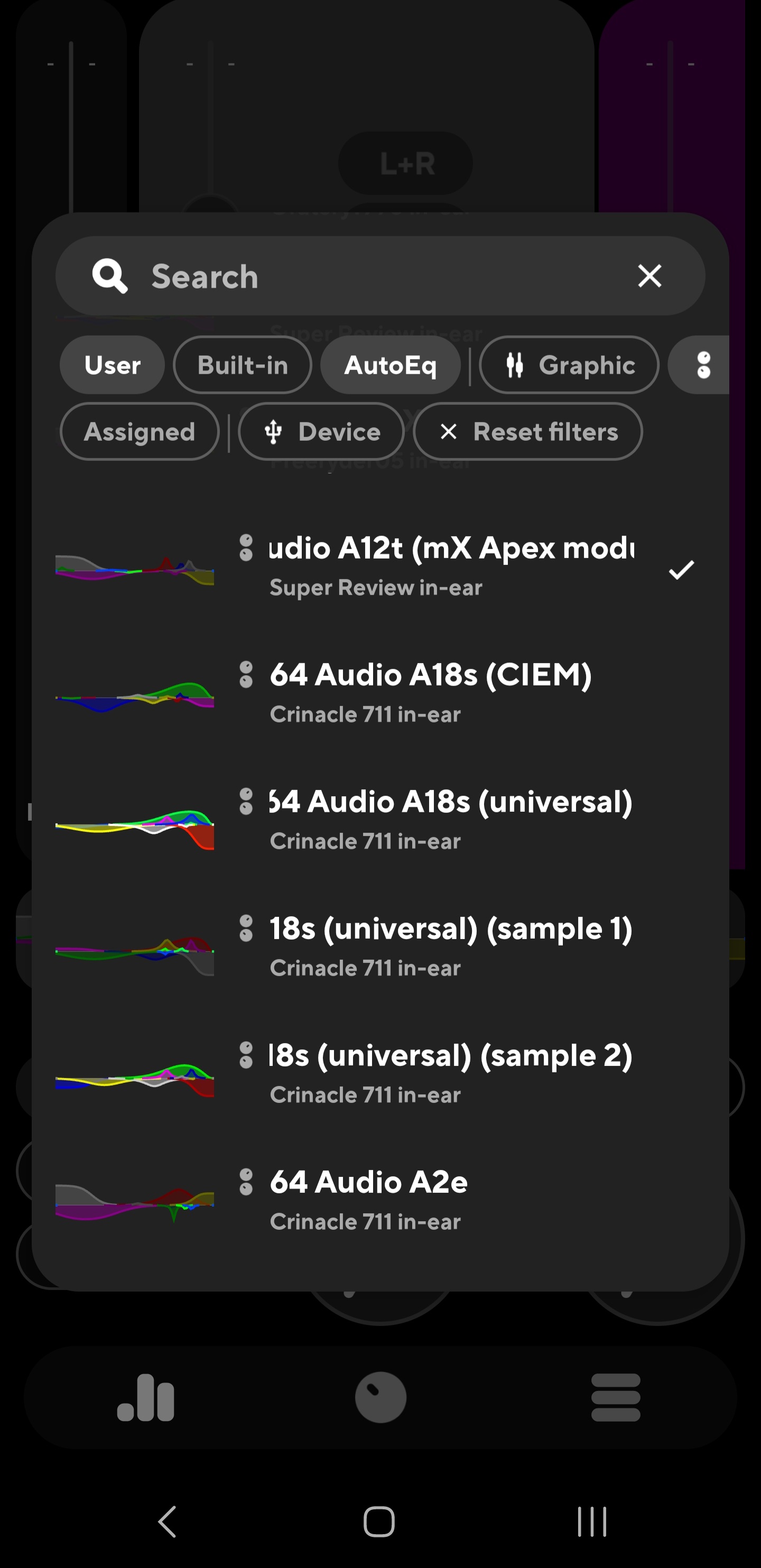Disable the User filter chip
761x1568 pixels.
[112, 365]
